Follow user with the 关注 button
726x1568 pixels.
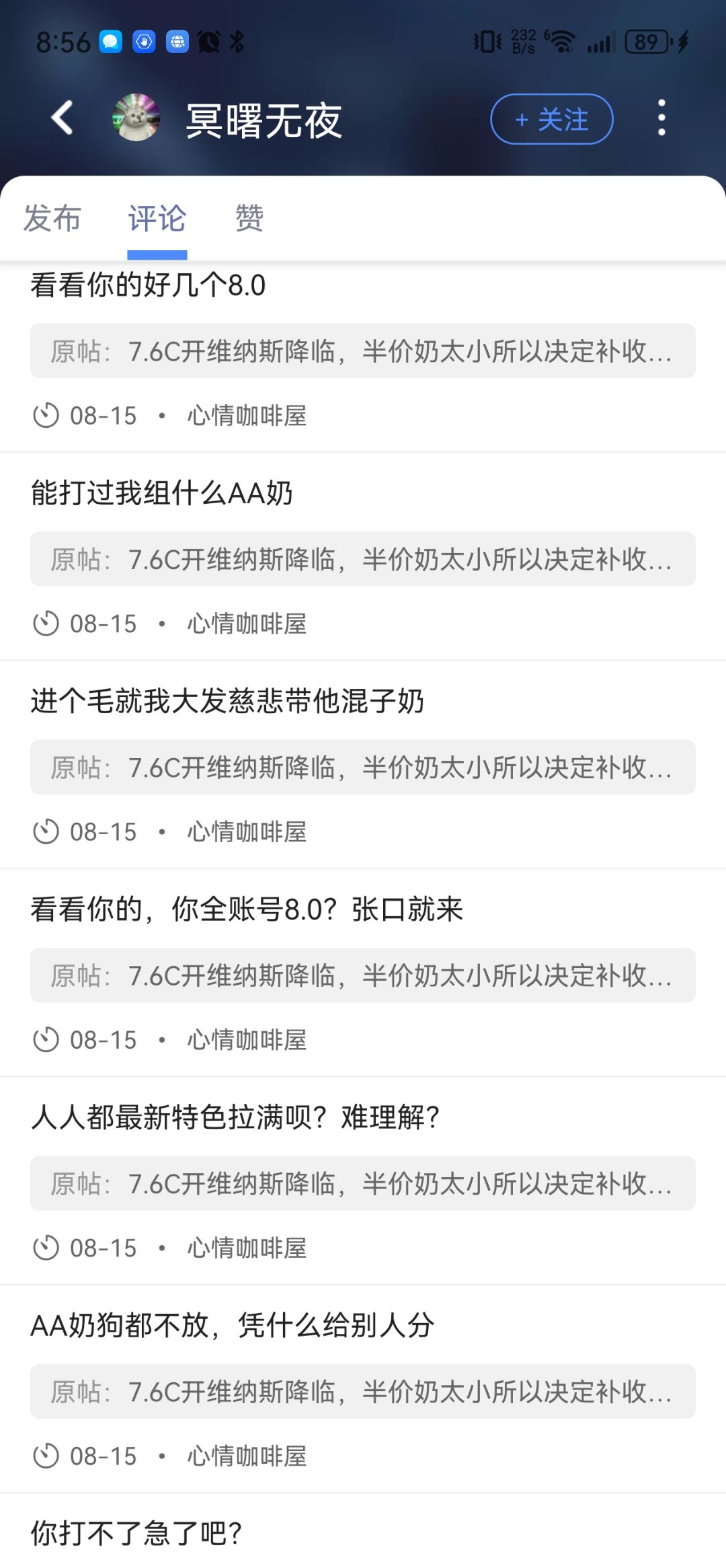(x=551, y=120)
